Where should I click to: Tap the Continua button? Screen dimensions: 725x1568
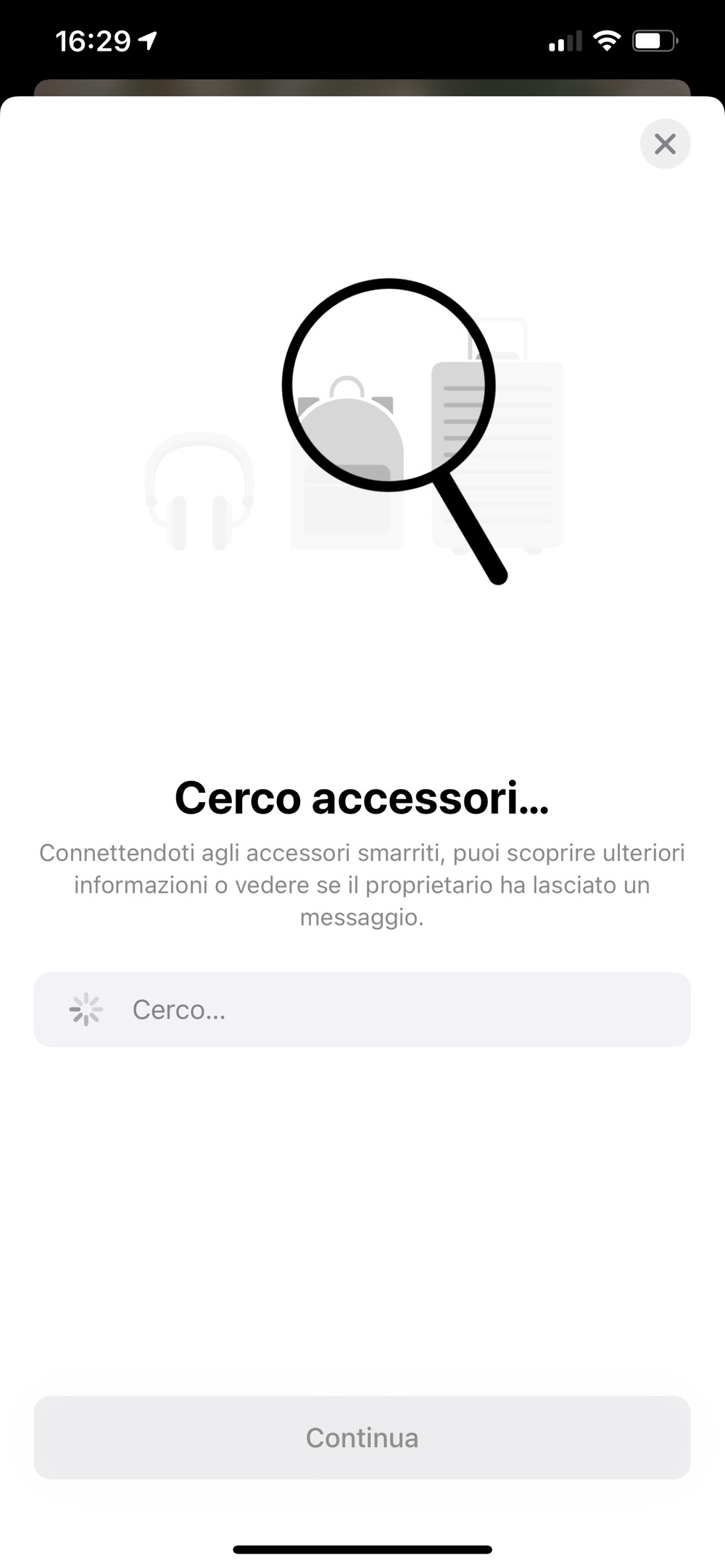coord(362,1437)
